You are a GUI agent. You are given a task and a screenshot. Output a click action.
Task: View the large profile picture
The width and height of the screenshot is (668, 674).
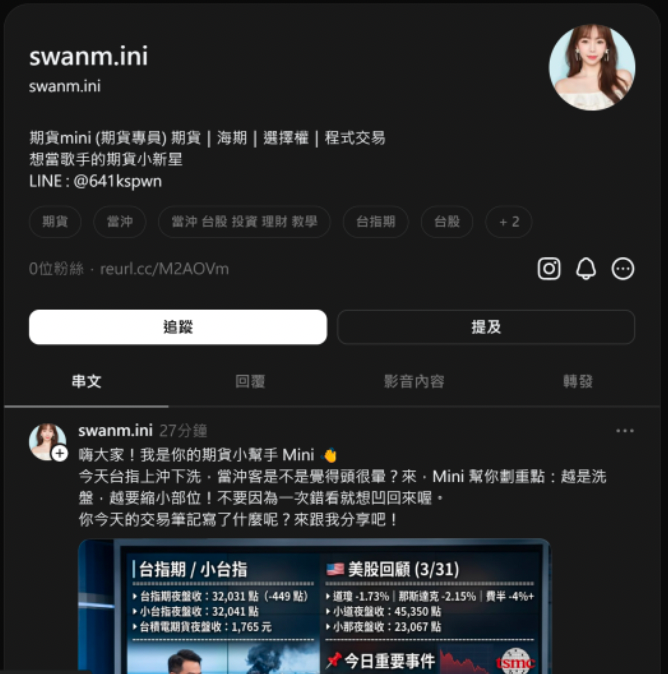(x=592, y=67)
